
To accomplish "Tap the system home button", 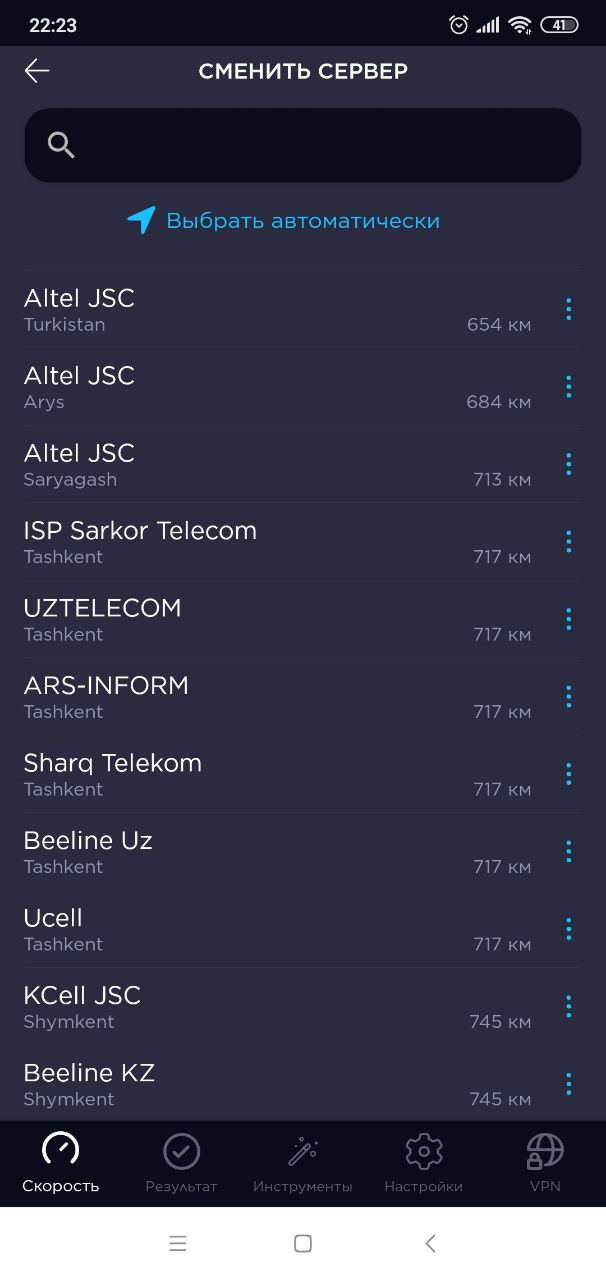I will coord(303,1243).
